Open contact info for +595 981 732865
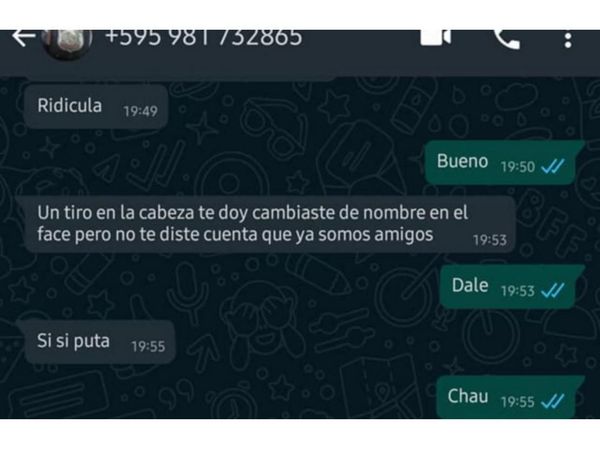Viewport: 600px width, 450px height. point(203,38)
